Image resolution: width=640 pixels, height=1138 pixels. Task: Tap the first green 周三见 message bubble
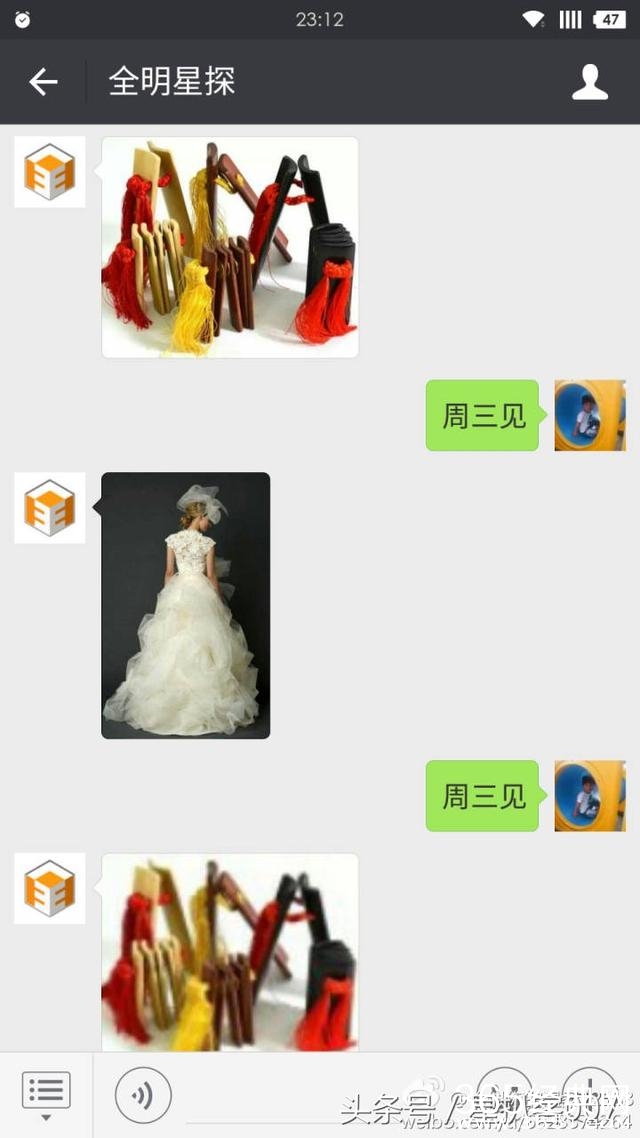click(x=483, y=415)
